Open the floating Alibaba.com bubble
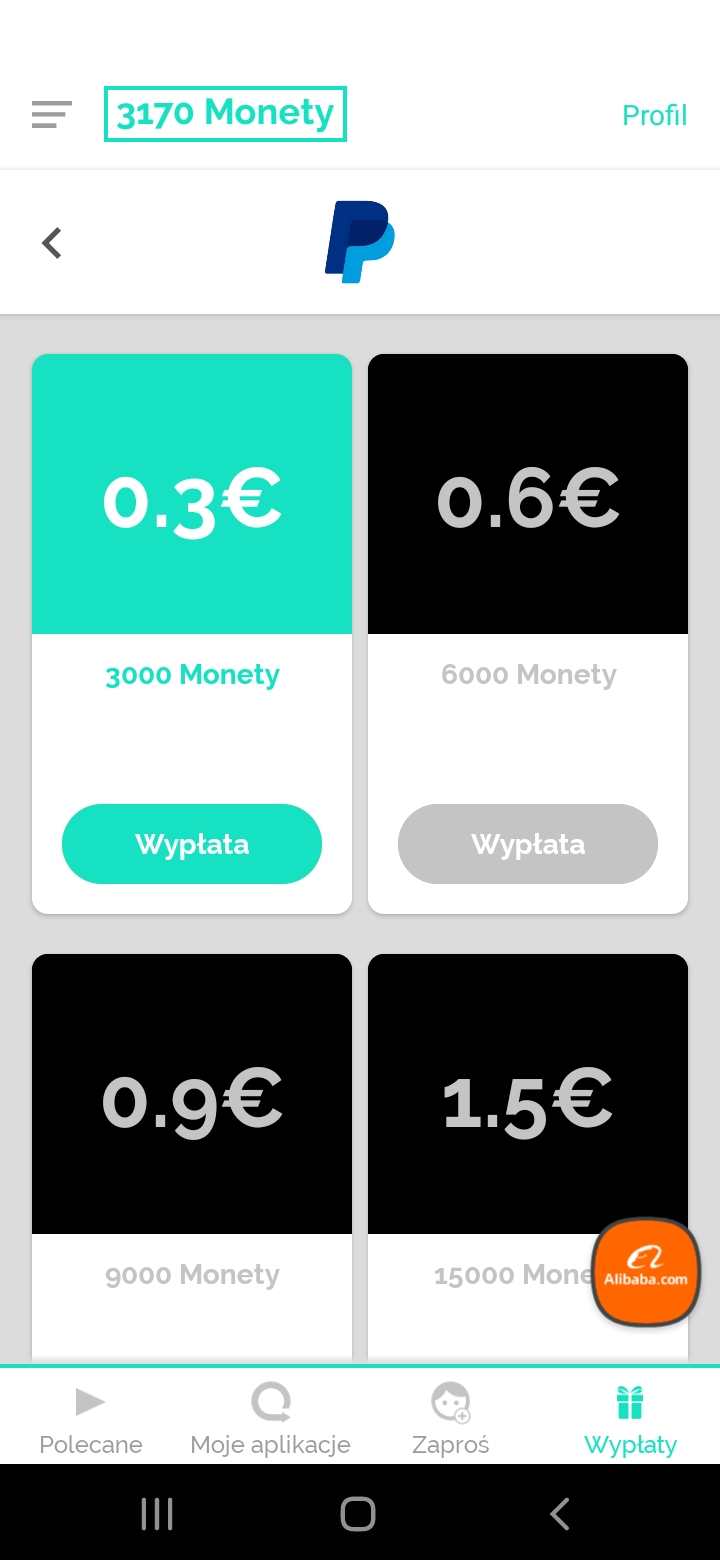Screen dimensions: 720x1560 click(x=646, y=1272)
